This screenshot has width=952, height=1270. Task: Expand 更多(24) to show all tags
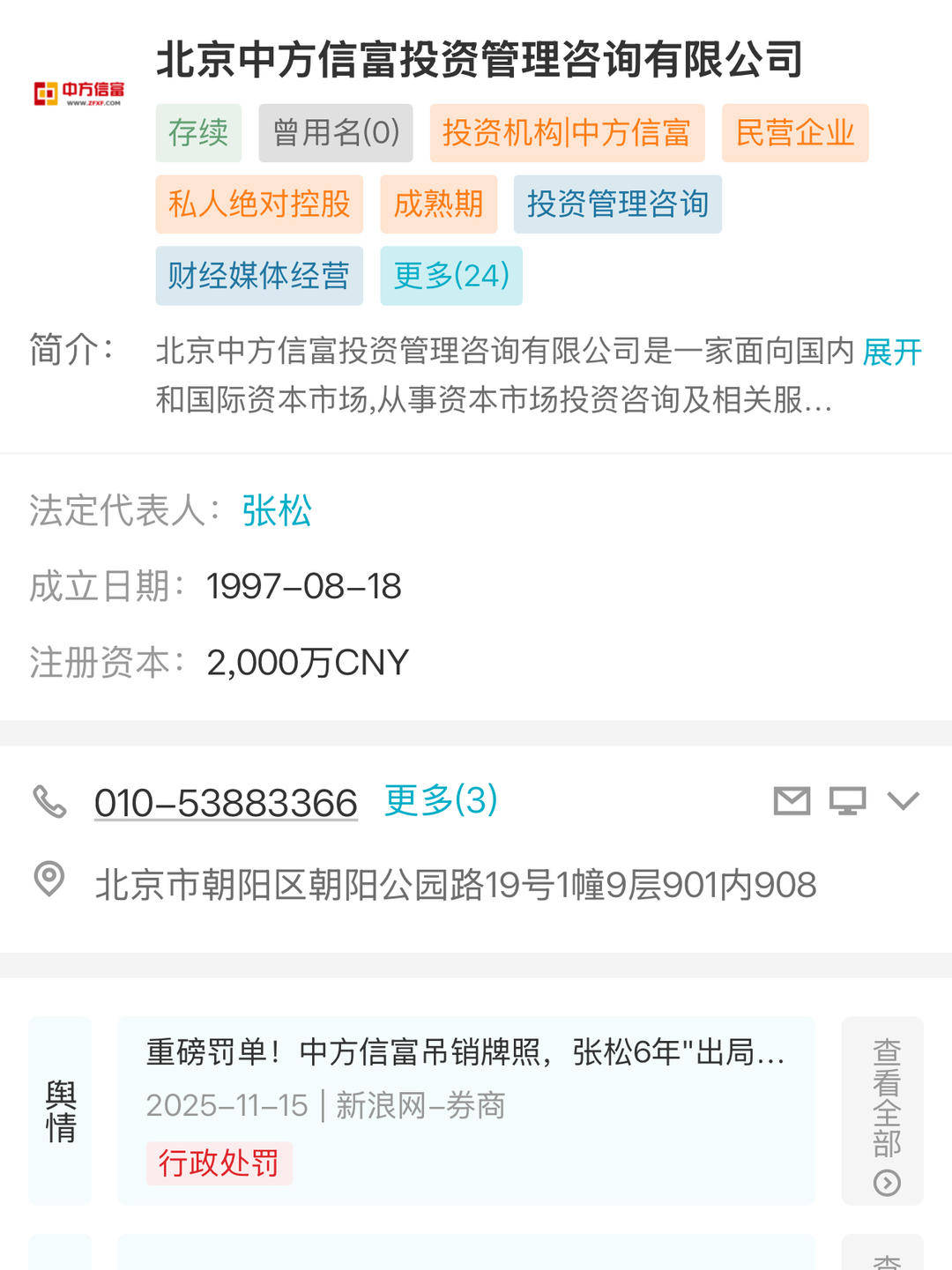(450, 275)
